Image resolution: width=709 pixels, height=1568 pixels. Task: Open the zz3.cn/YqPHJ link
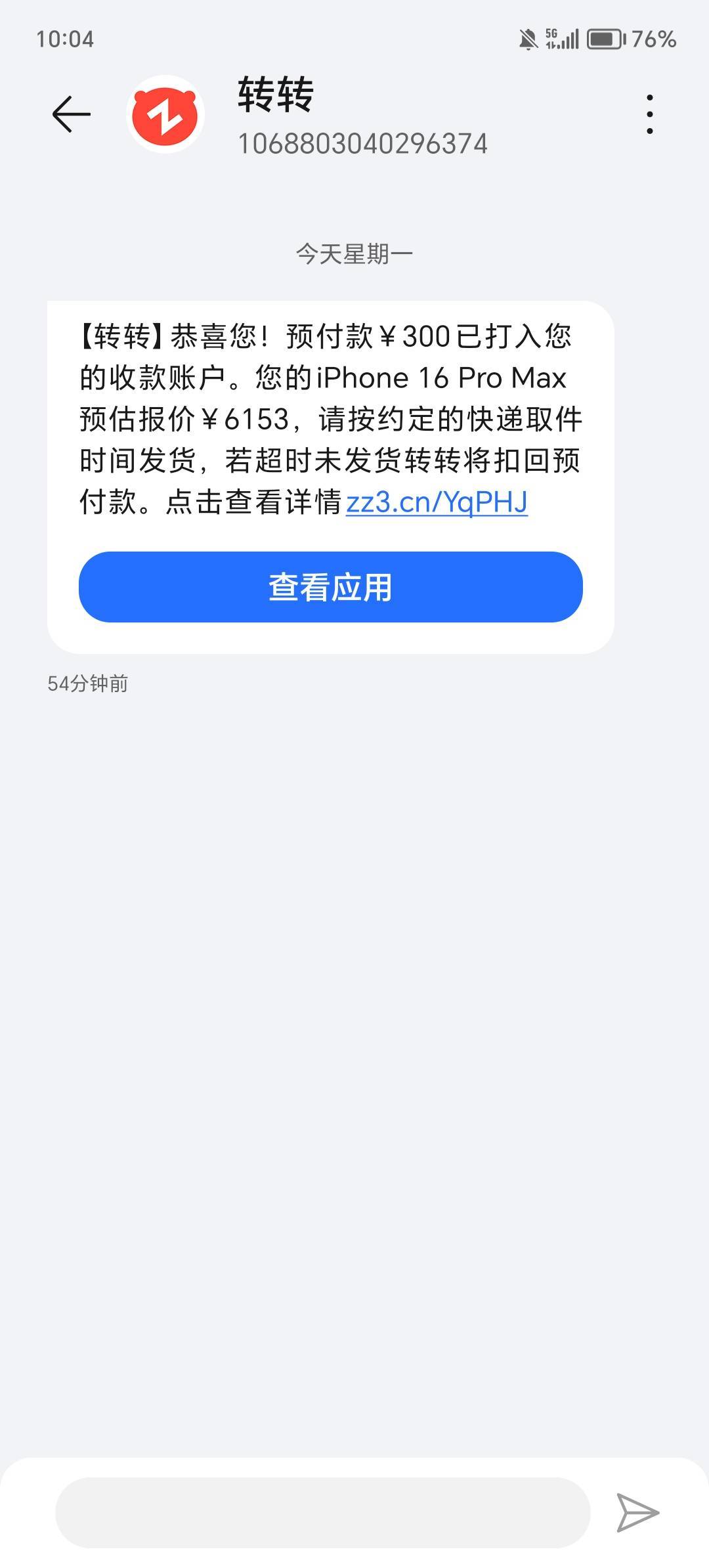tap(437, 502)
